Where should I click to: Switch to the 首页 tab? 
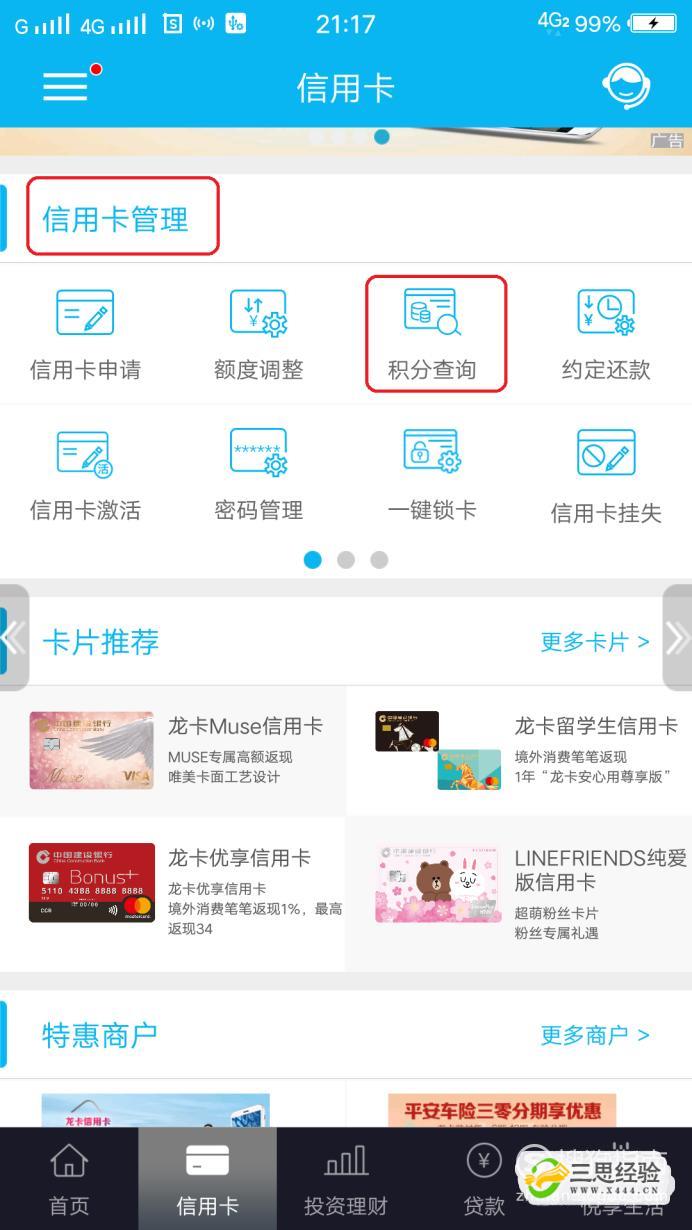tap(69, 1180)
